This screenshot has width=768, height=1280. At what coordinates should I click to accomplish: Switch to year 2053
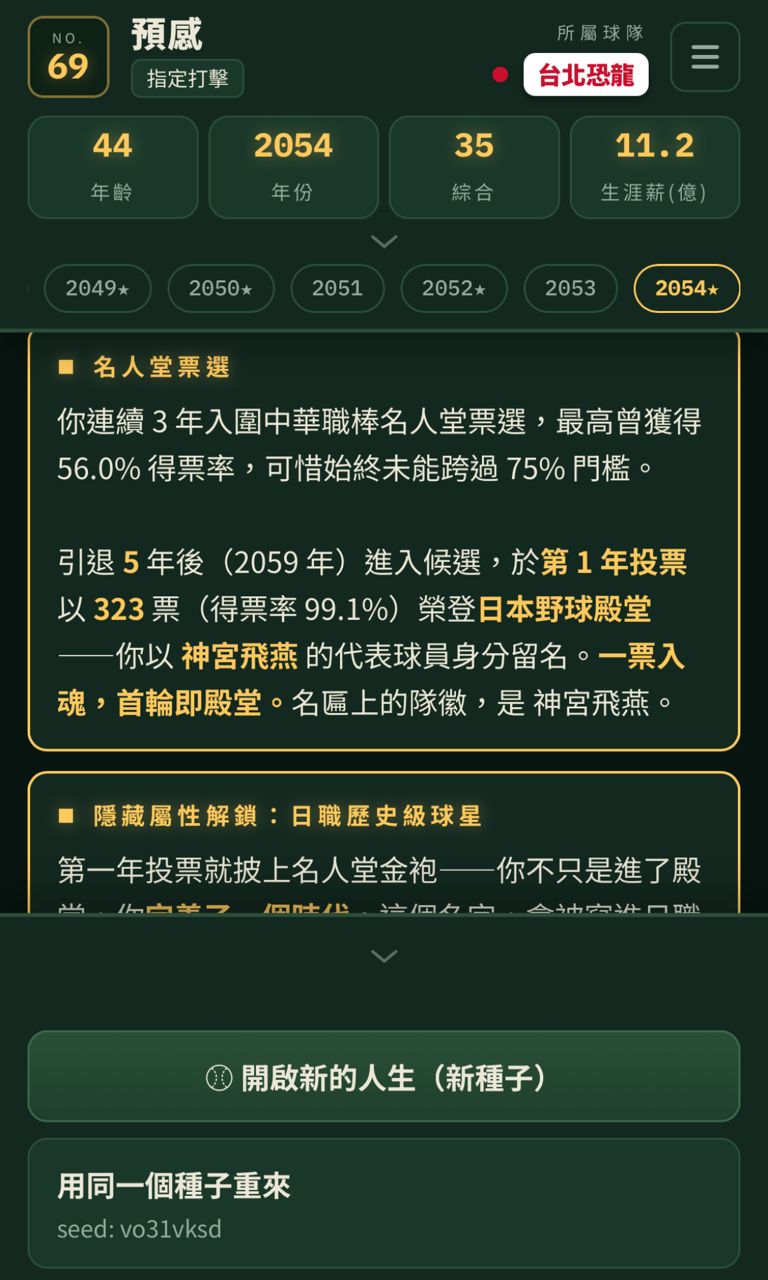point(570,288)
